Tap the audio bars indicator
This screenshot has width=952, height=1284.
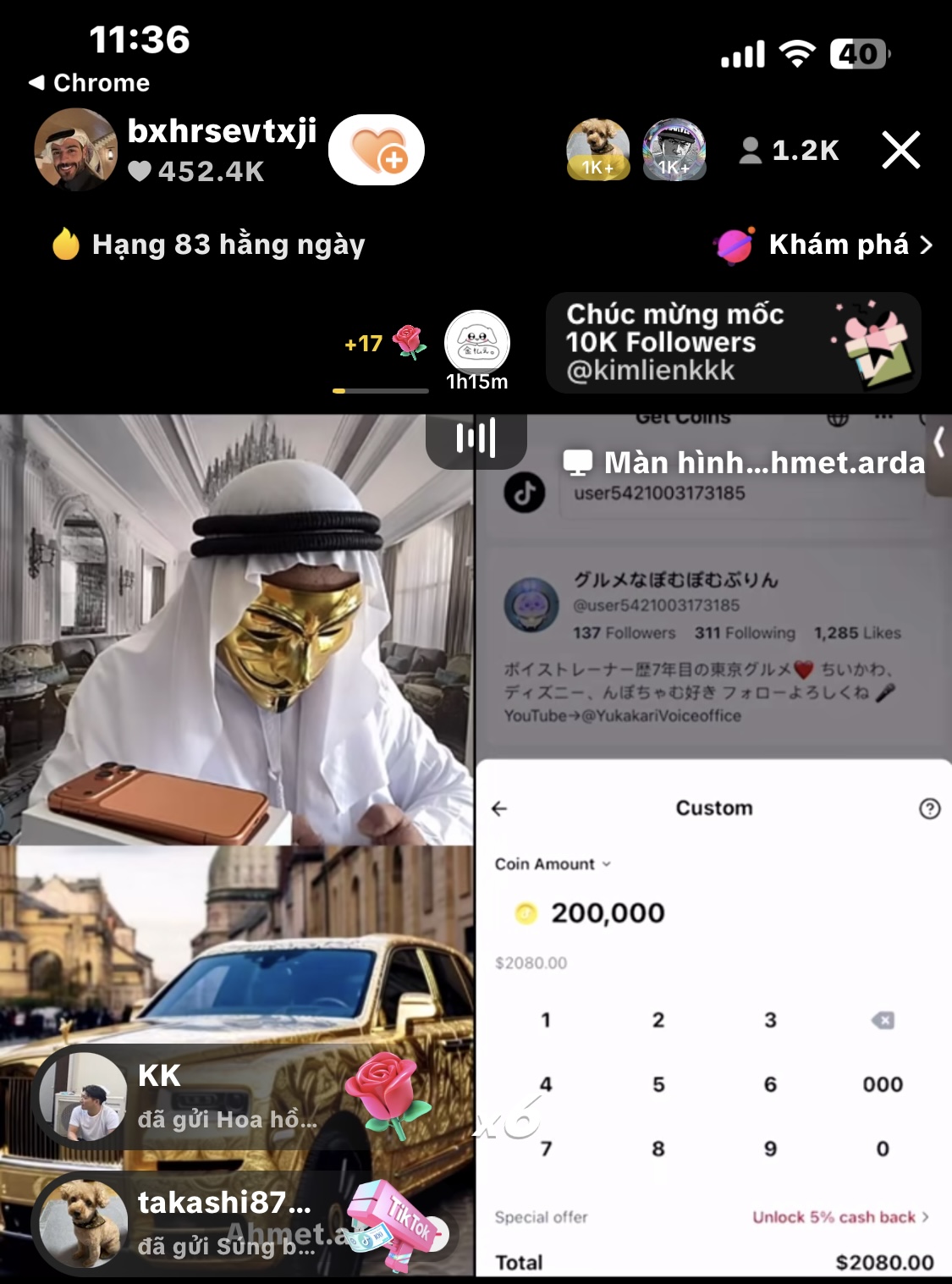coord(476,438)
